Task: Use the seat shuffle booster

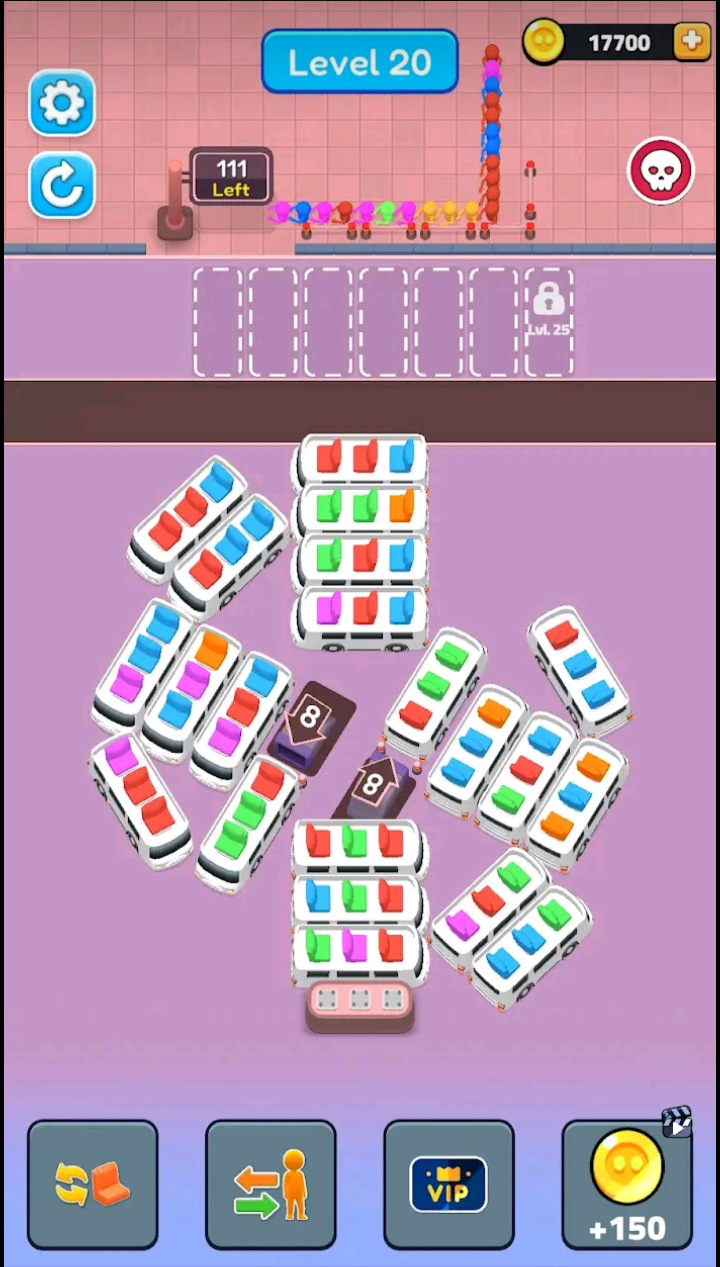Action: pos(92,1184)
